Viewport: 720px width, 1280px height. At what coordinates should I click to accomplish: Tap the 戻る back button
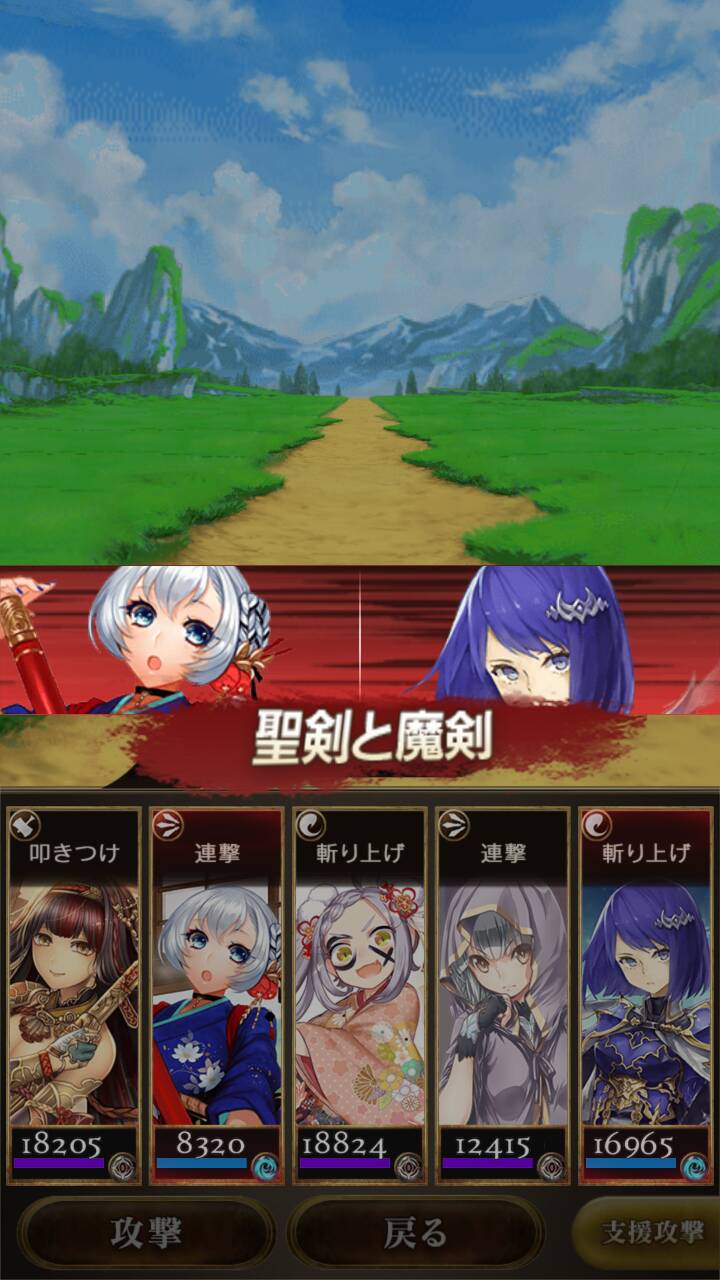[416, 1233]
